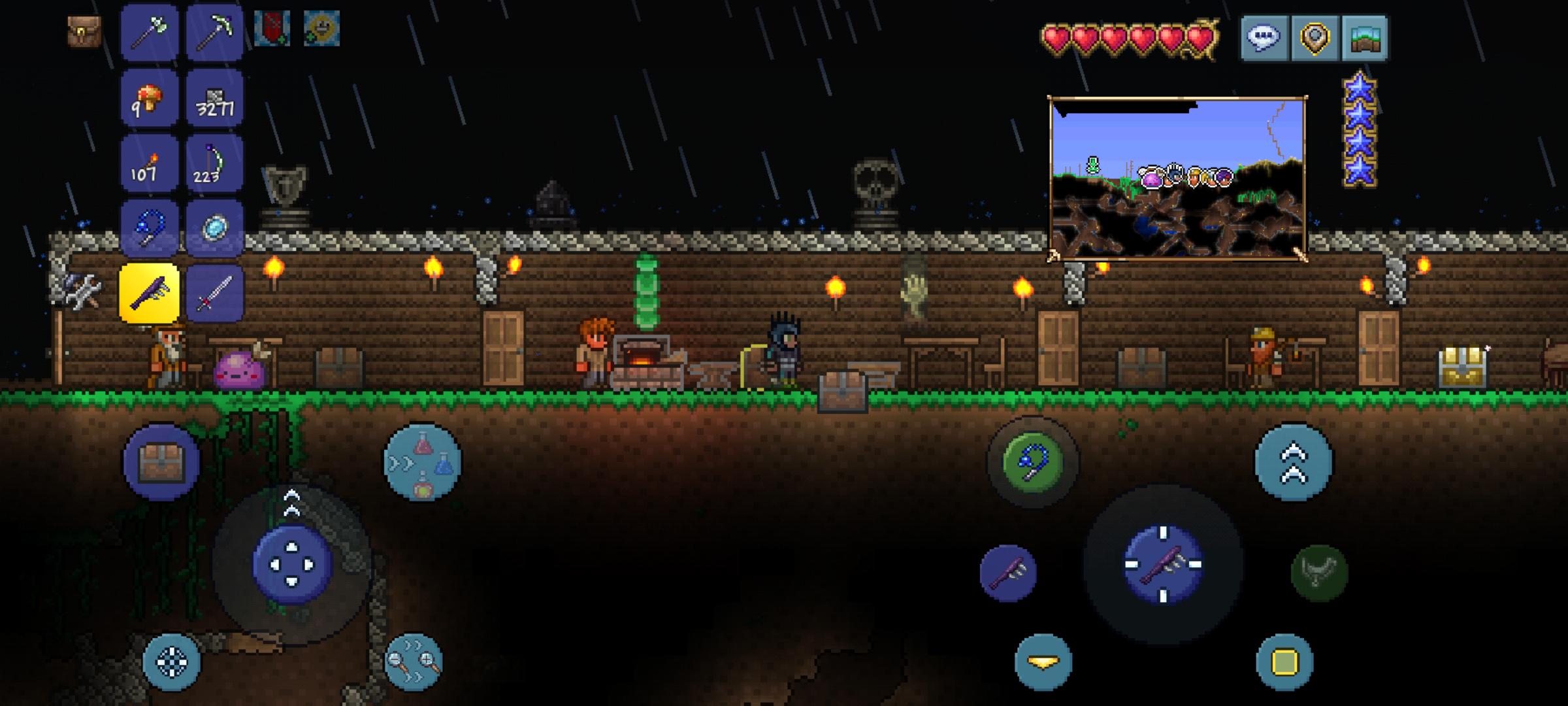The height and width of the screenshot is (706, 1568).
Task: Open the full world map
Action: [1365, 38]
